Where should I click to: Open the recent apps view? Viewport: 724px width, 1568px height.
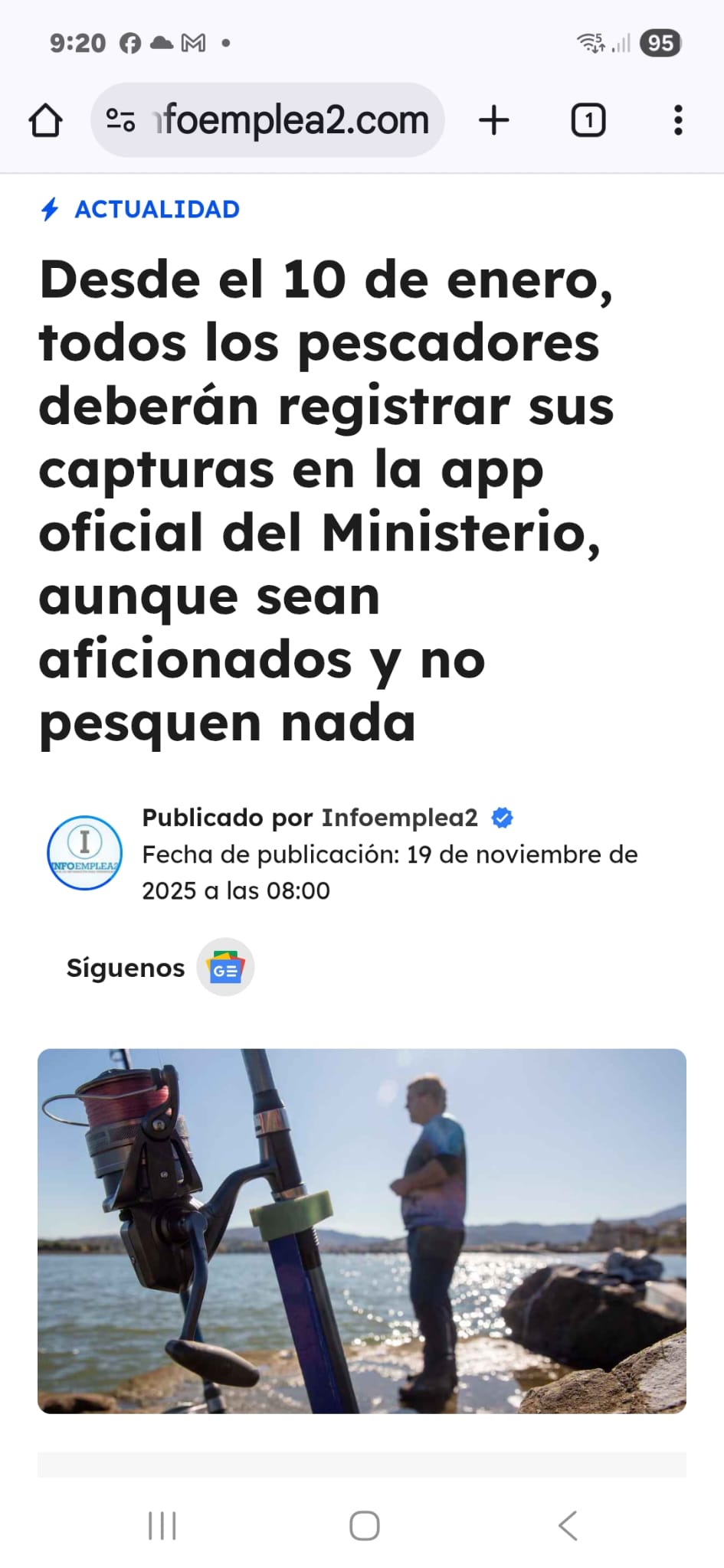162,1525
